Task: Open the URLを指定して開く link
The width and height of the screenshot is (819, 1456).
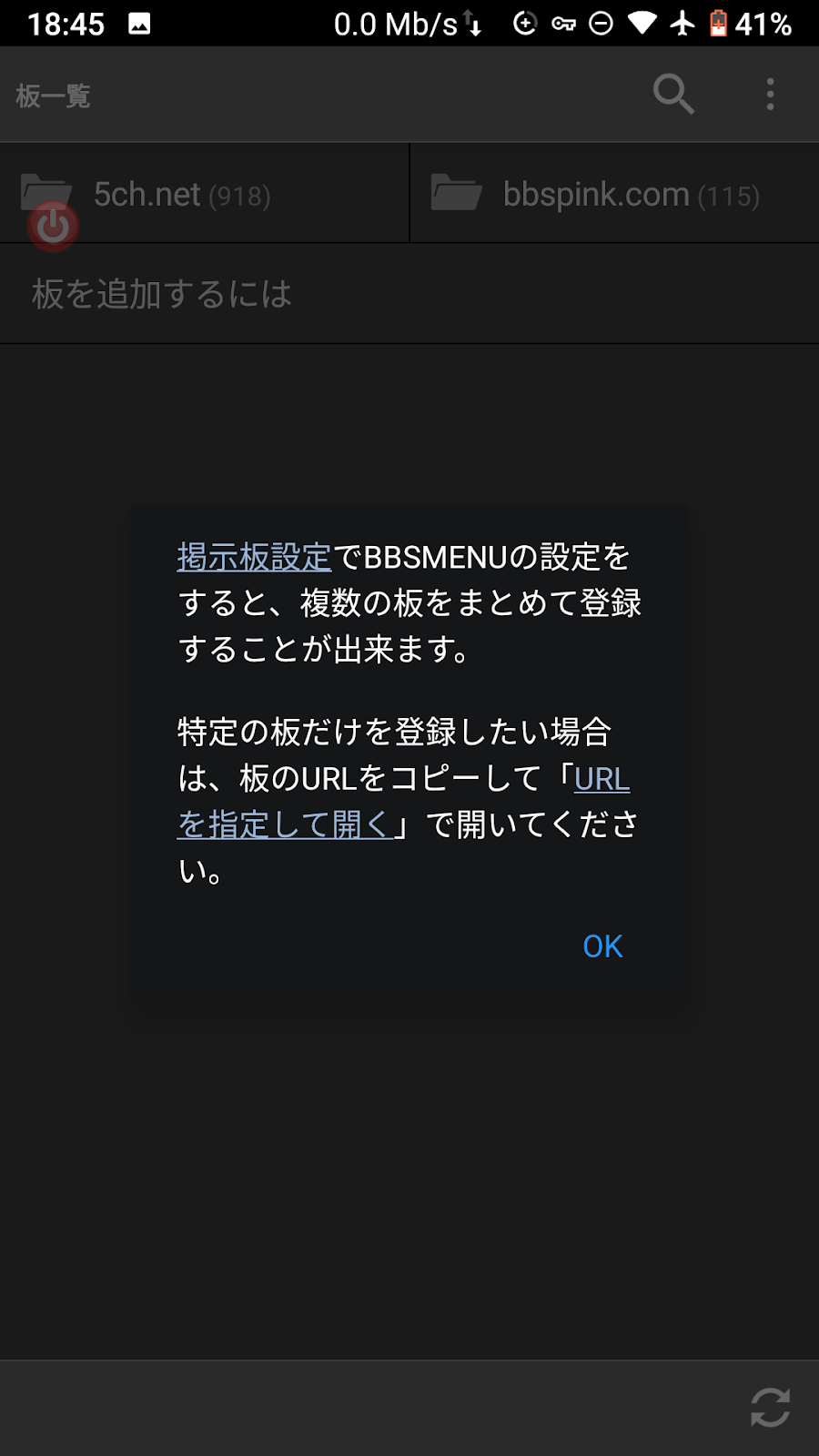Action: click(x=284, y=825)
